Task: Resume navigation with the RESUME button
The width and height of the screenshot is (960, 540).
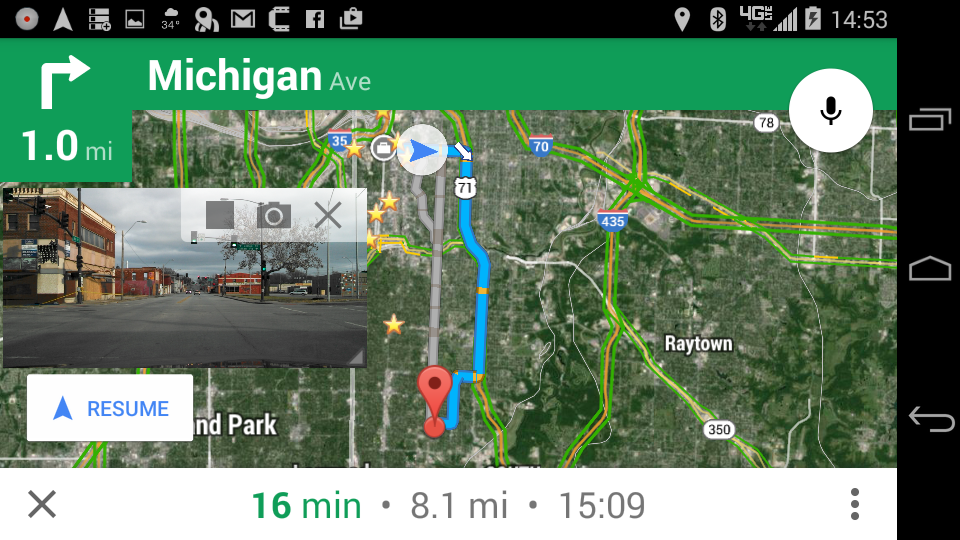Action: point(110,408)
